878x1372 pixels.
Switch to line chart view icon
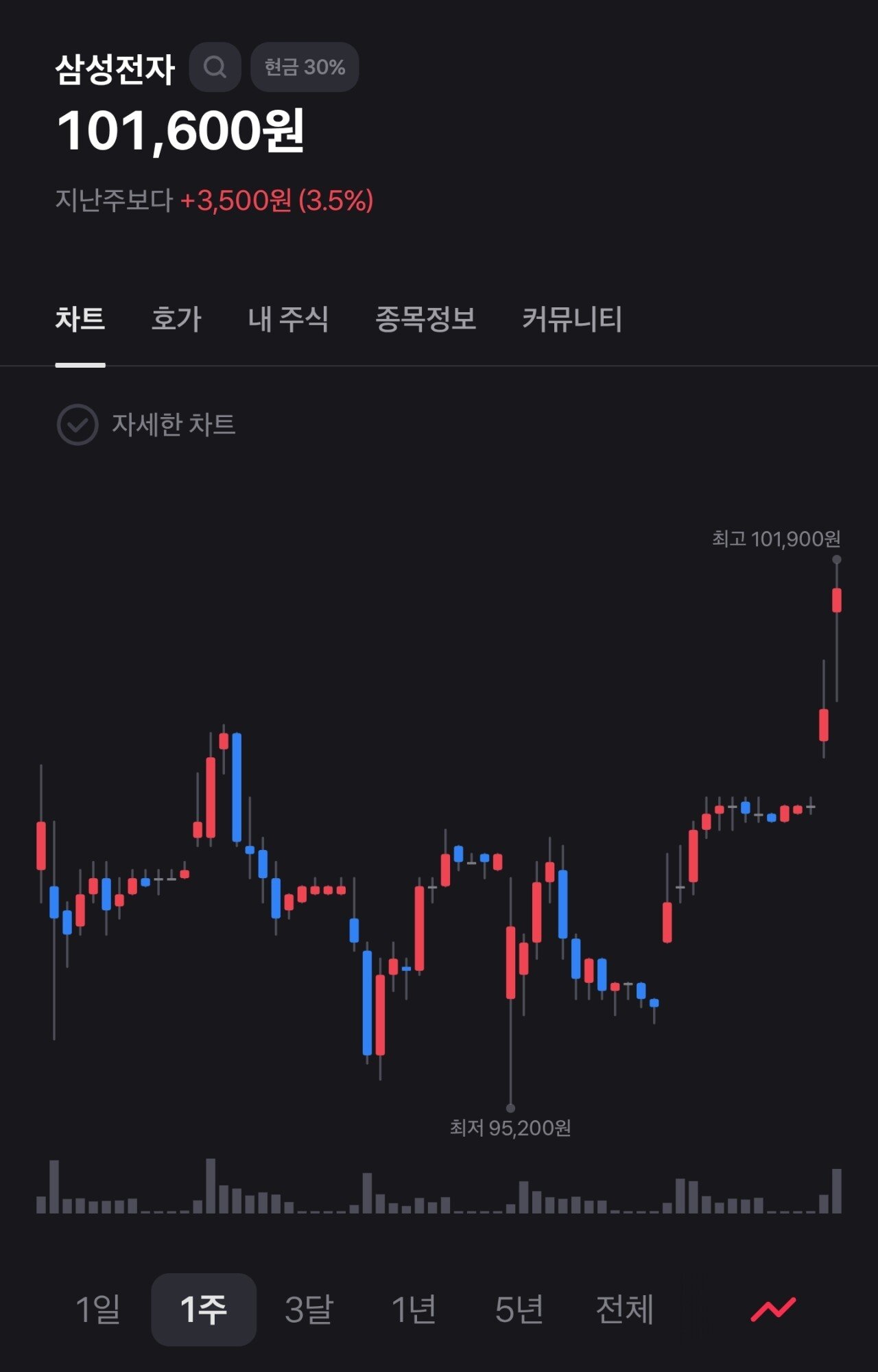(773, 1310)
